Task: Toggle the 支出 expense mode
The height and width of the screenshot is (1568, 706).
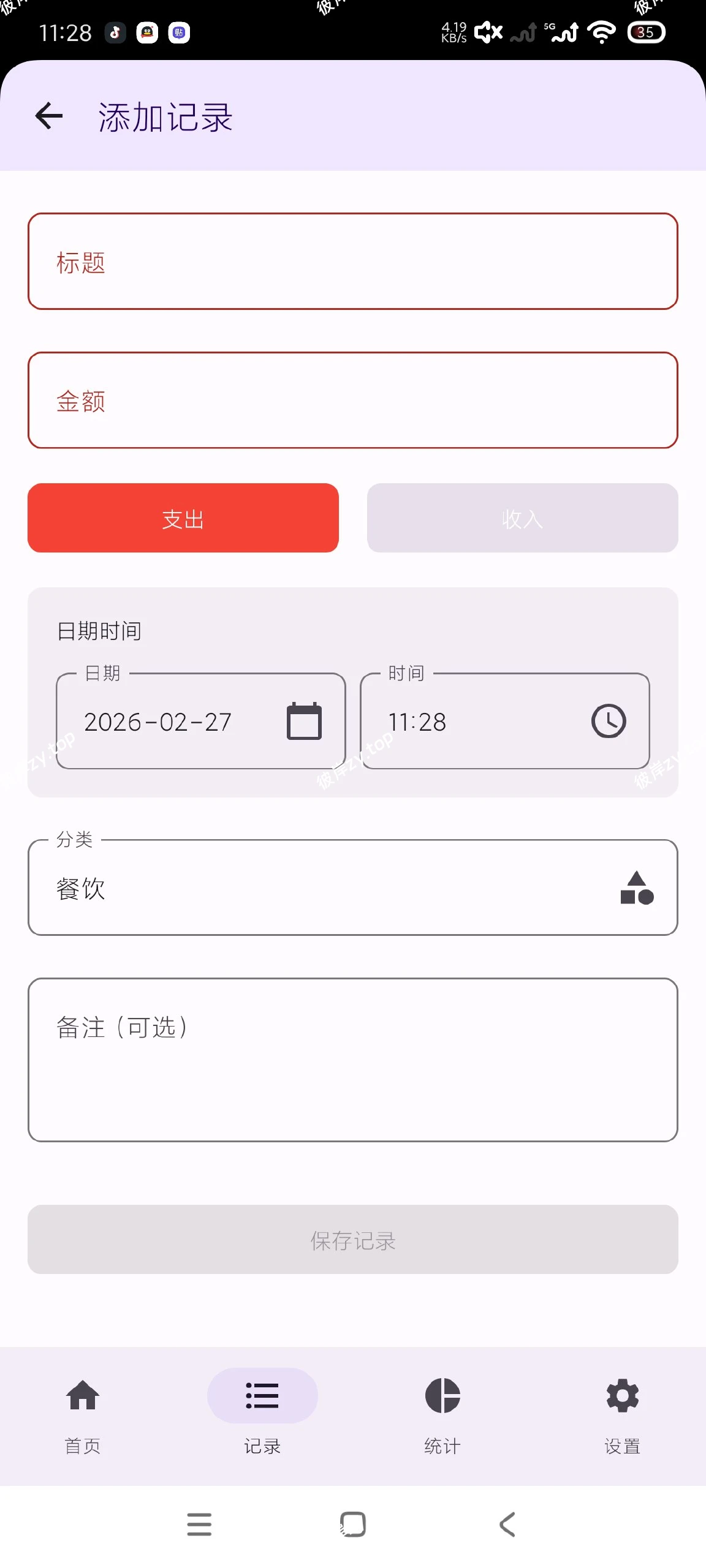Action: point(183,518)
